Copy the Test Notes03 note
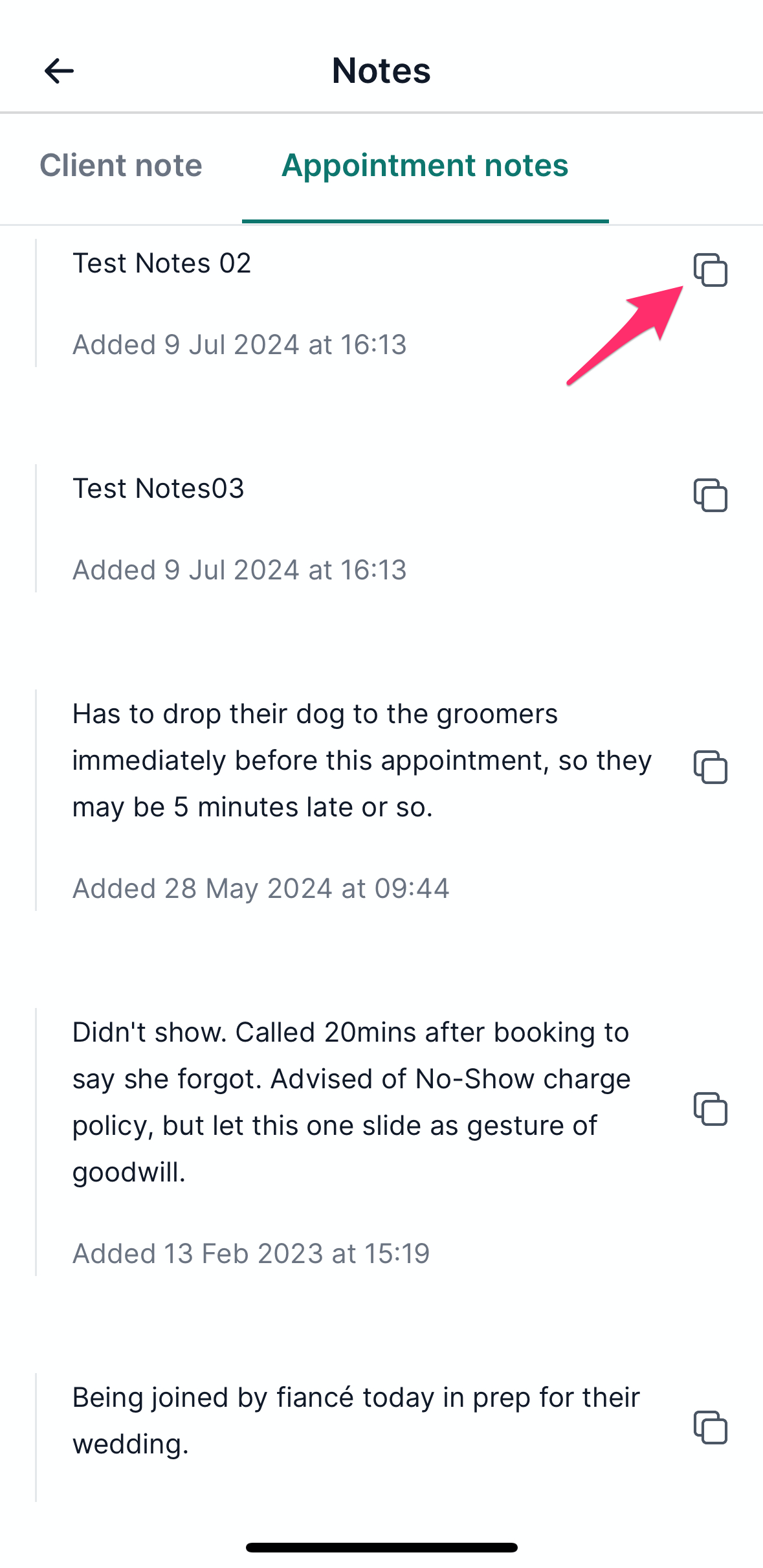Image resolution: width=763 pixels, height=1568 pixels. coord(710,495)
